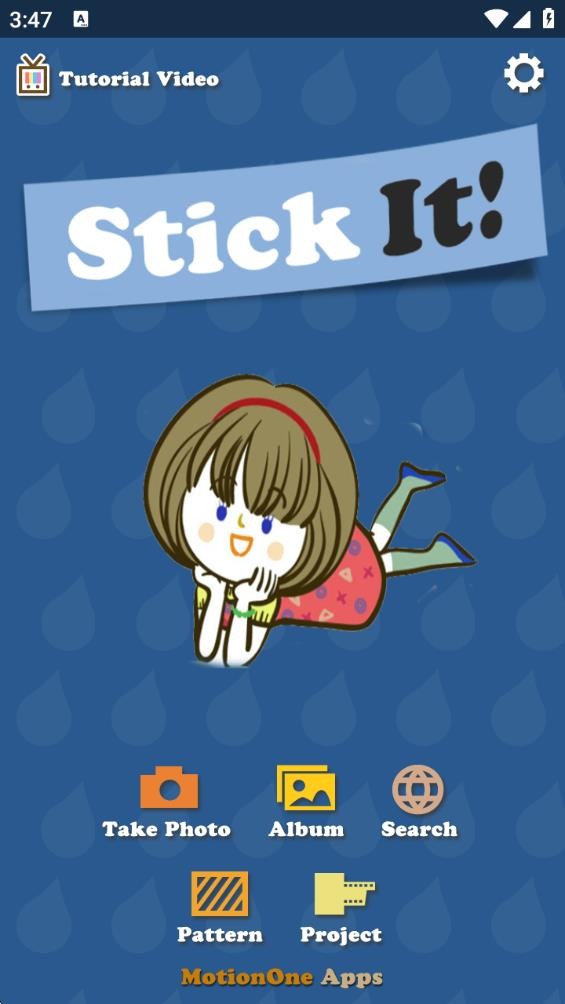This screenshot has height=1004, width=565.
Task: Open the Search globe option
Action: 419,802
